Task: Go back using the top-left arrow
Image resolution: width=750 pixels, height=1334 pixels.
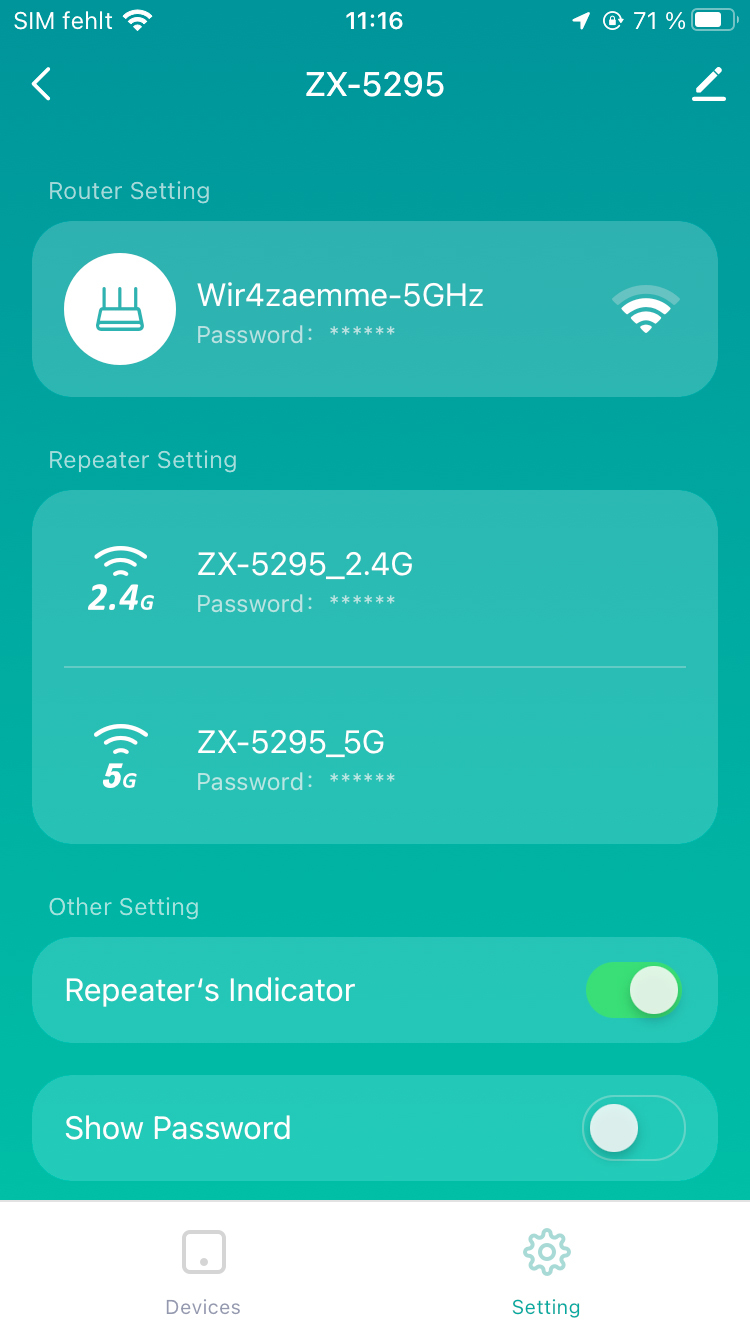Action: tap(41, 85)
